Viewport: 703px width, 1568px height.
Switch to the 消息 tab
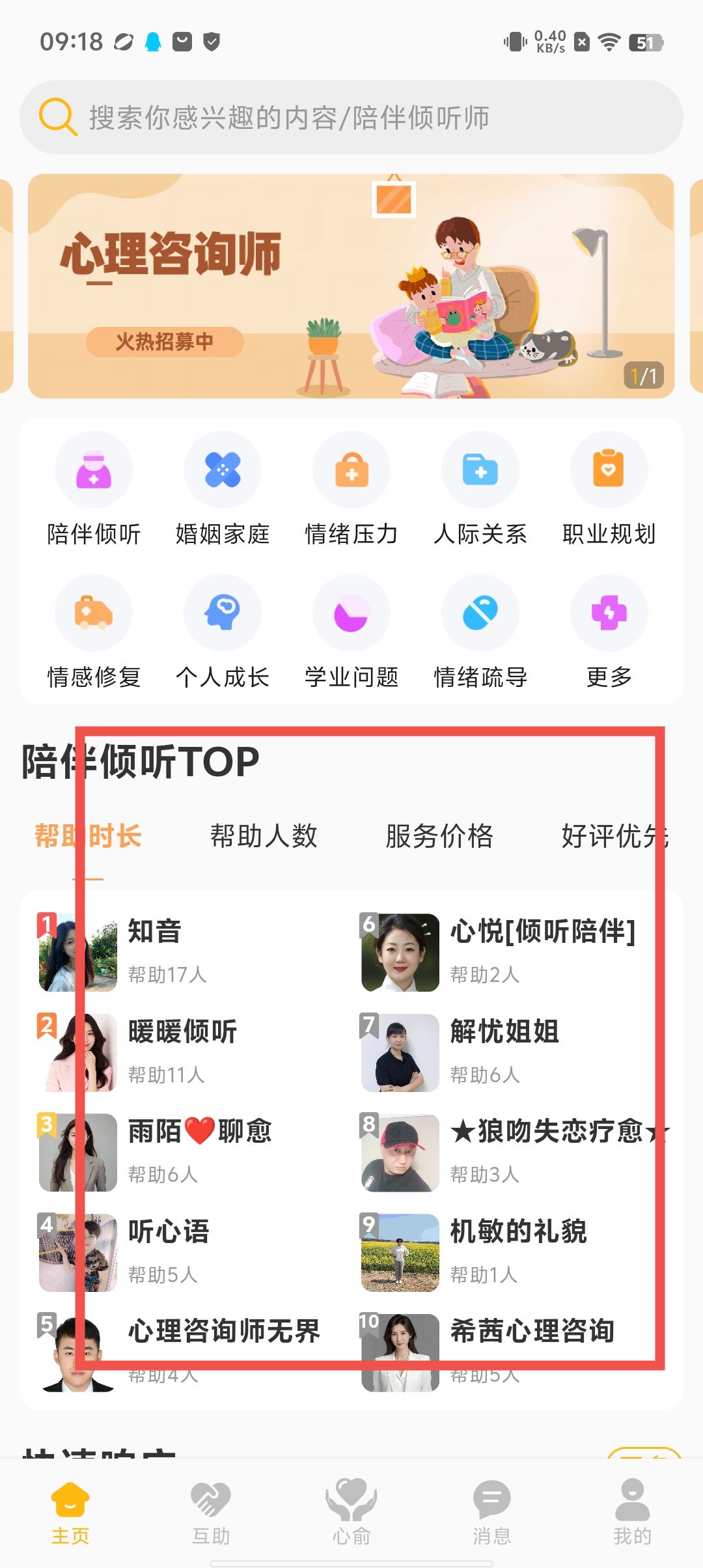pyautogui.click(x=491, y=1512)
